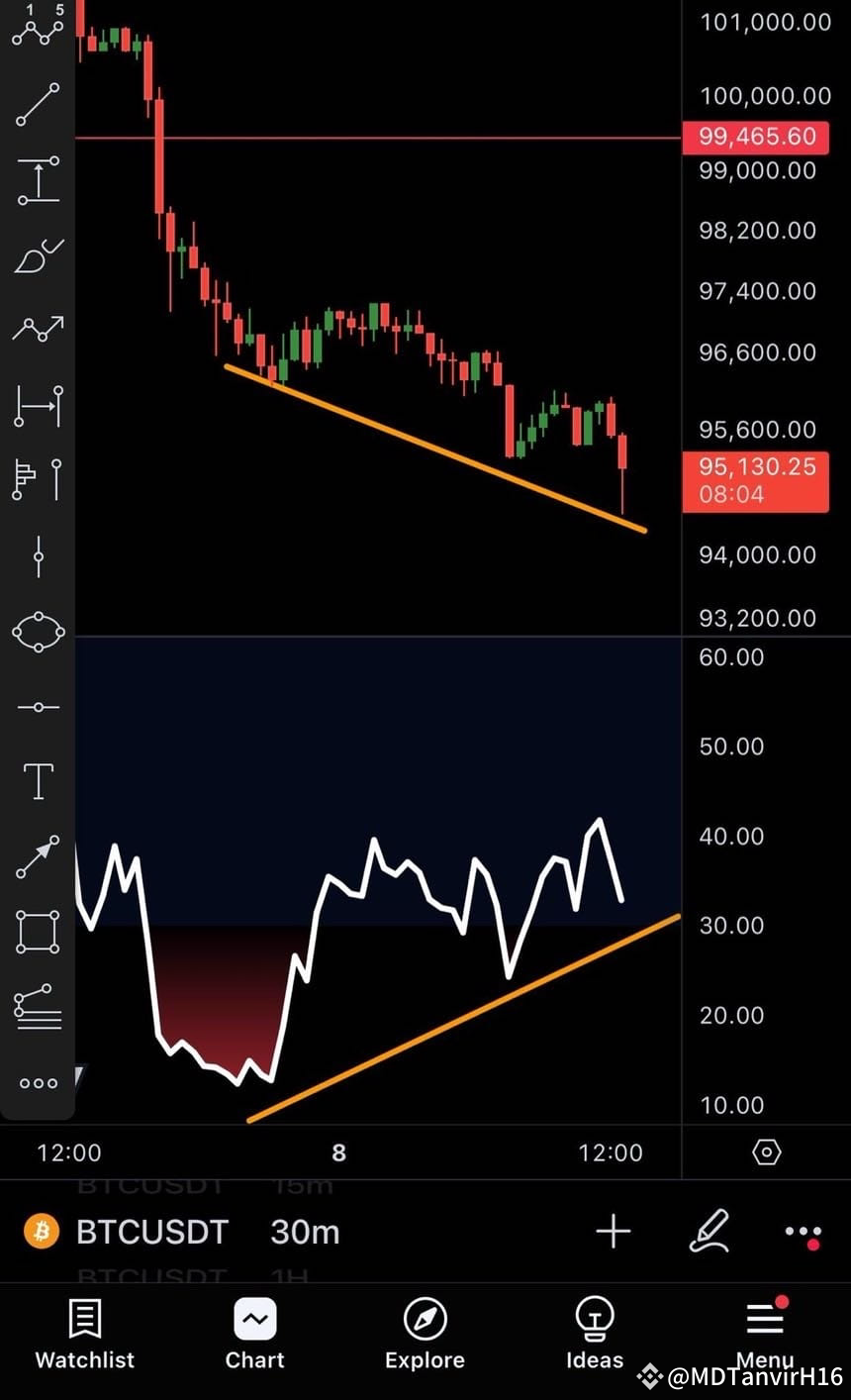Select the Ellipse drawing tool
The width and height of the screenshot is (851, 1400).
tap(38, 632)
